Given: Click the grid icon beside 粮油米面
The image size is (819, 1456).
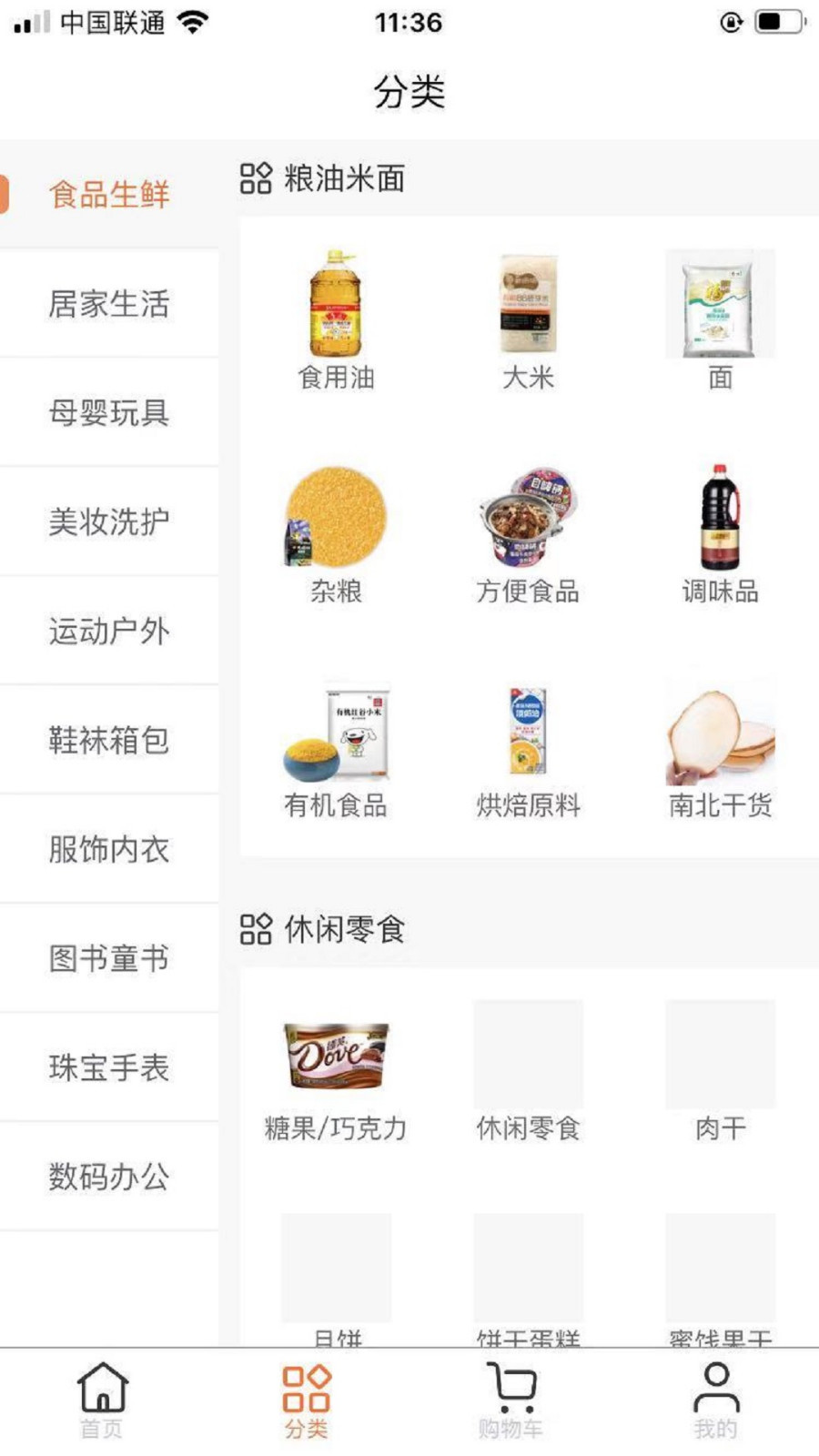Looking at the screenshot, I should [255, 179].
